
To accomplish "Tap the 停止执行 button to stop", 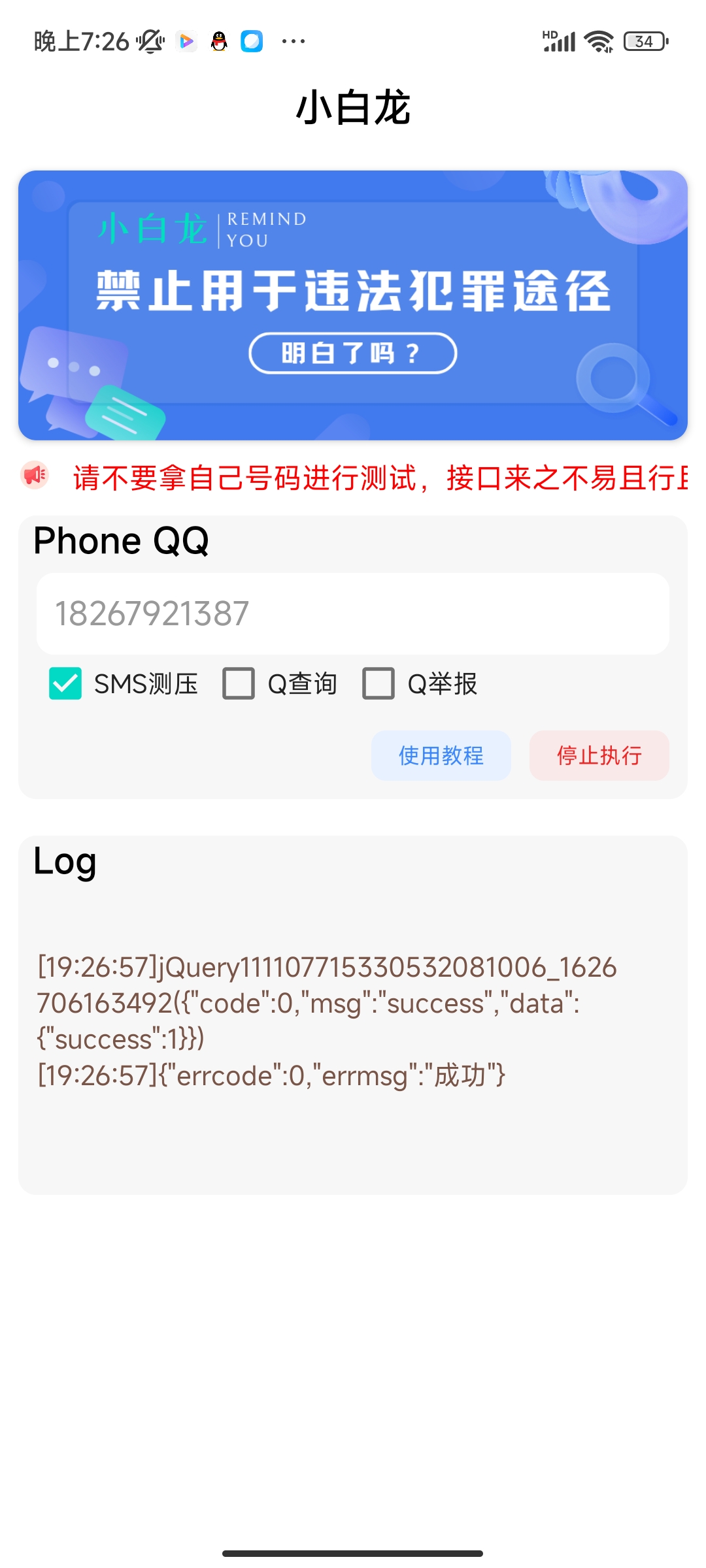I will [x=599, y=755].
